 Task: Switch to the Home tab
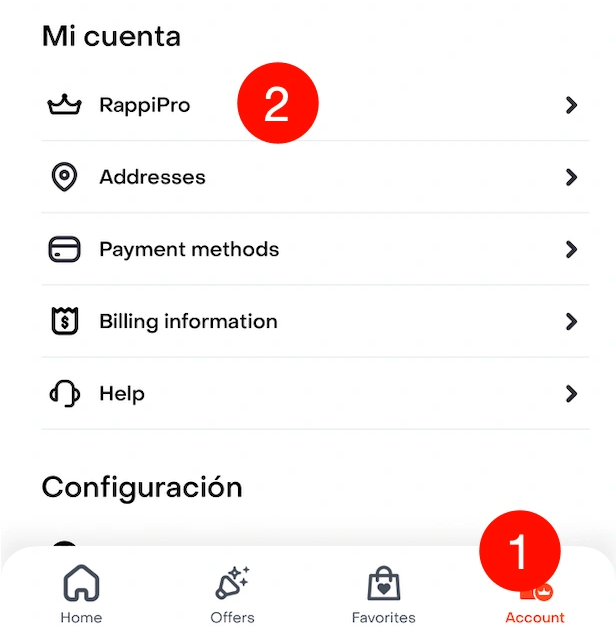click(81, 595)
